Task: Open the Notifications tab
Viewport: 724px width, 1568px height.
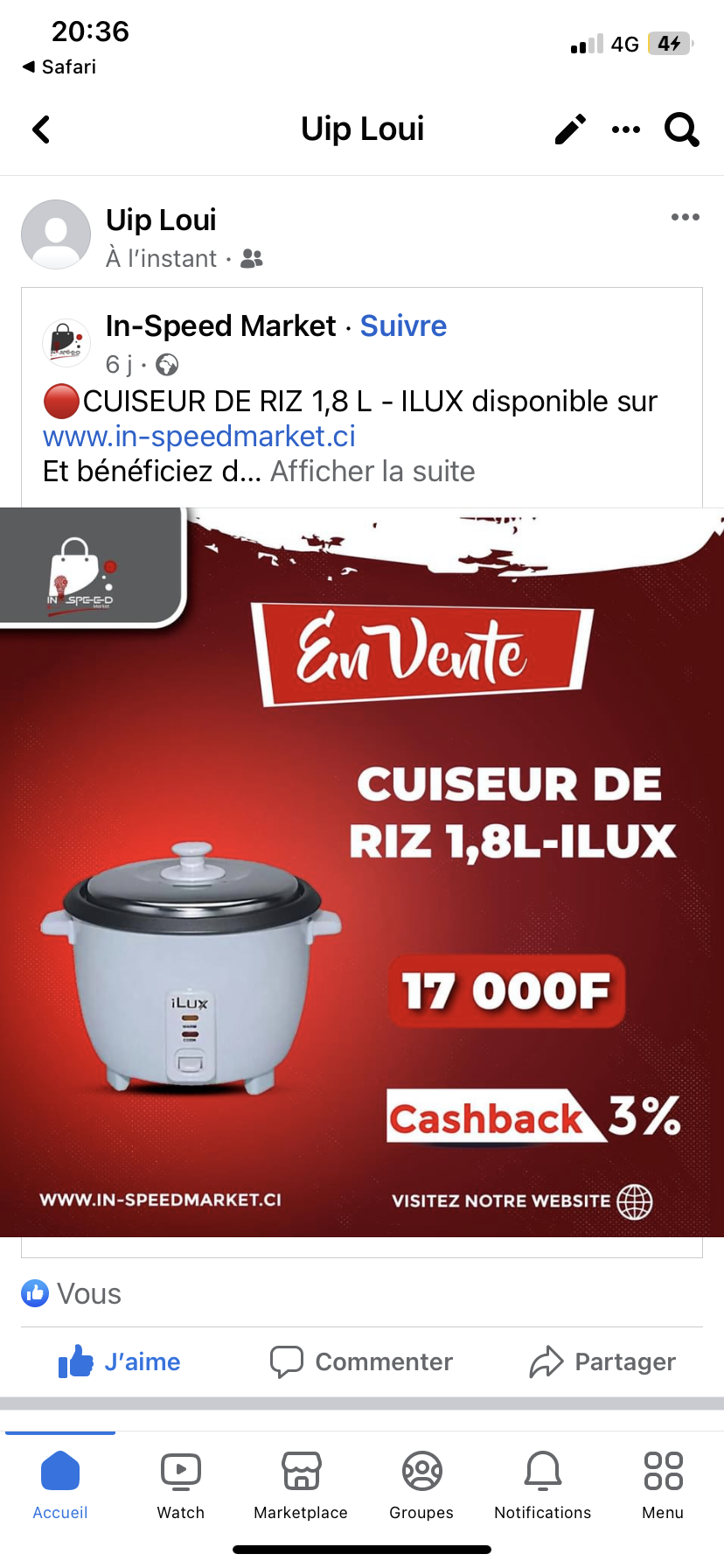Action: [x=543, y=1487]
